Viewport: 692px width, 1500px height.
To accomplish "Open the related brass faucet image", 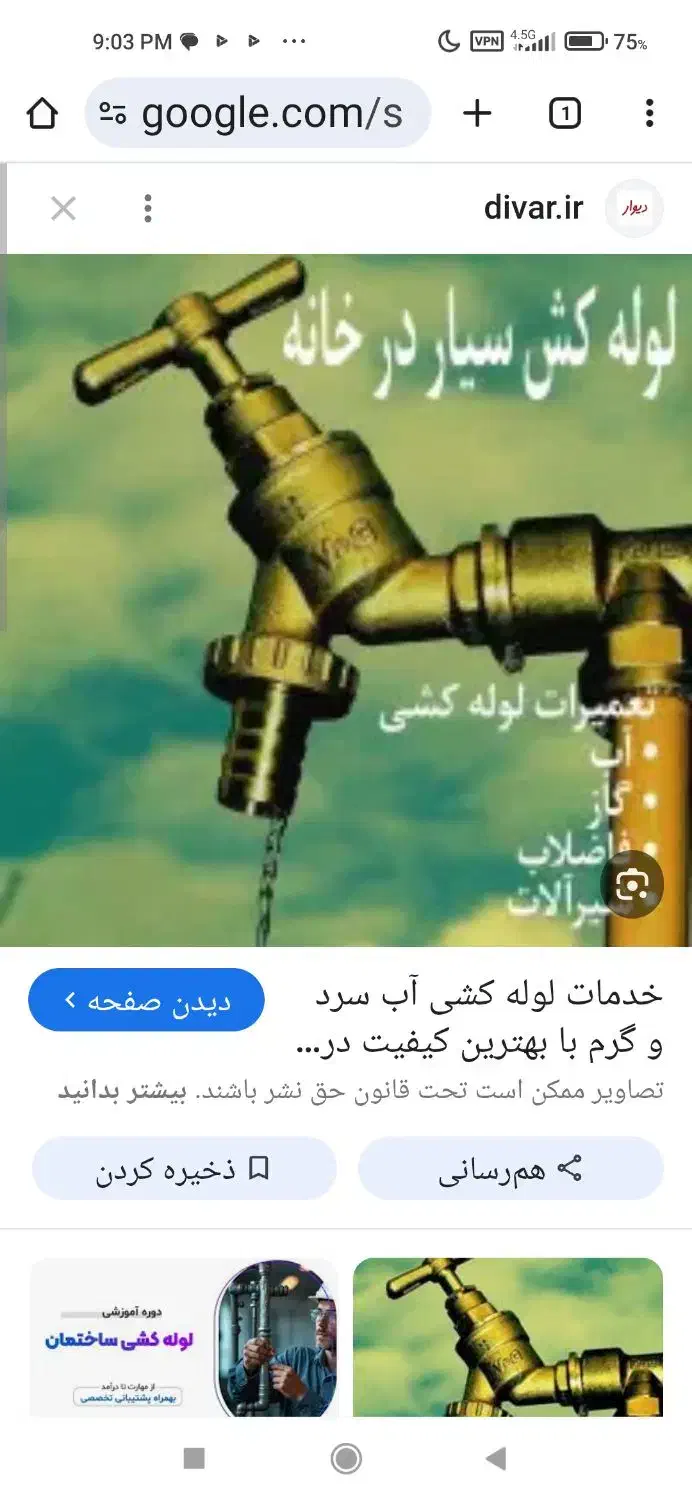I will click(x=508, y=1335).
